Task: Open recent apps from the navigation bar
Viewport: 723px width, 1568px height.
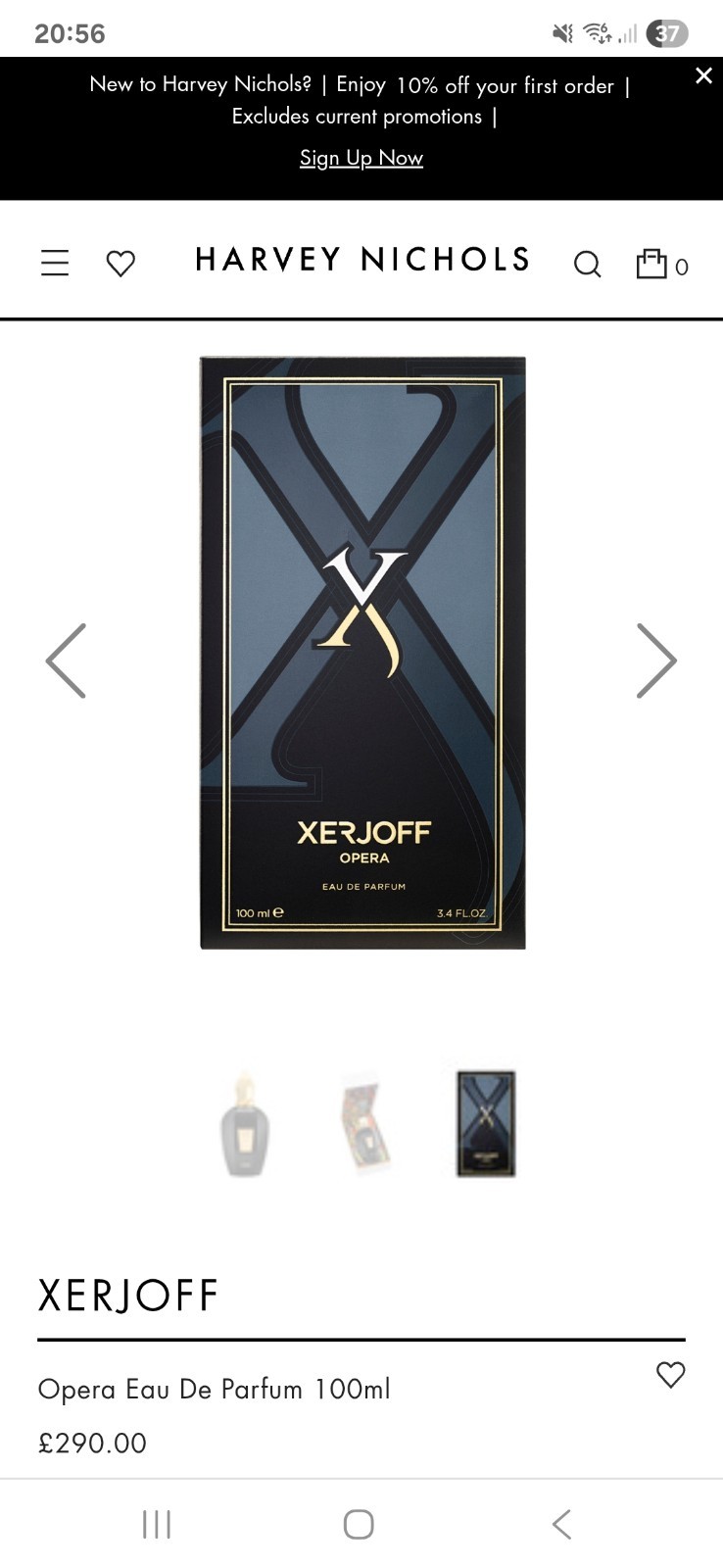Action: (x=157, y=1524)
